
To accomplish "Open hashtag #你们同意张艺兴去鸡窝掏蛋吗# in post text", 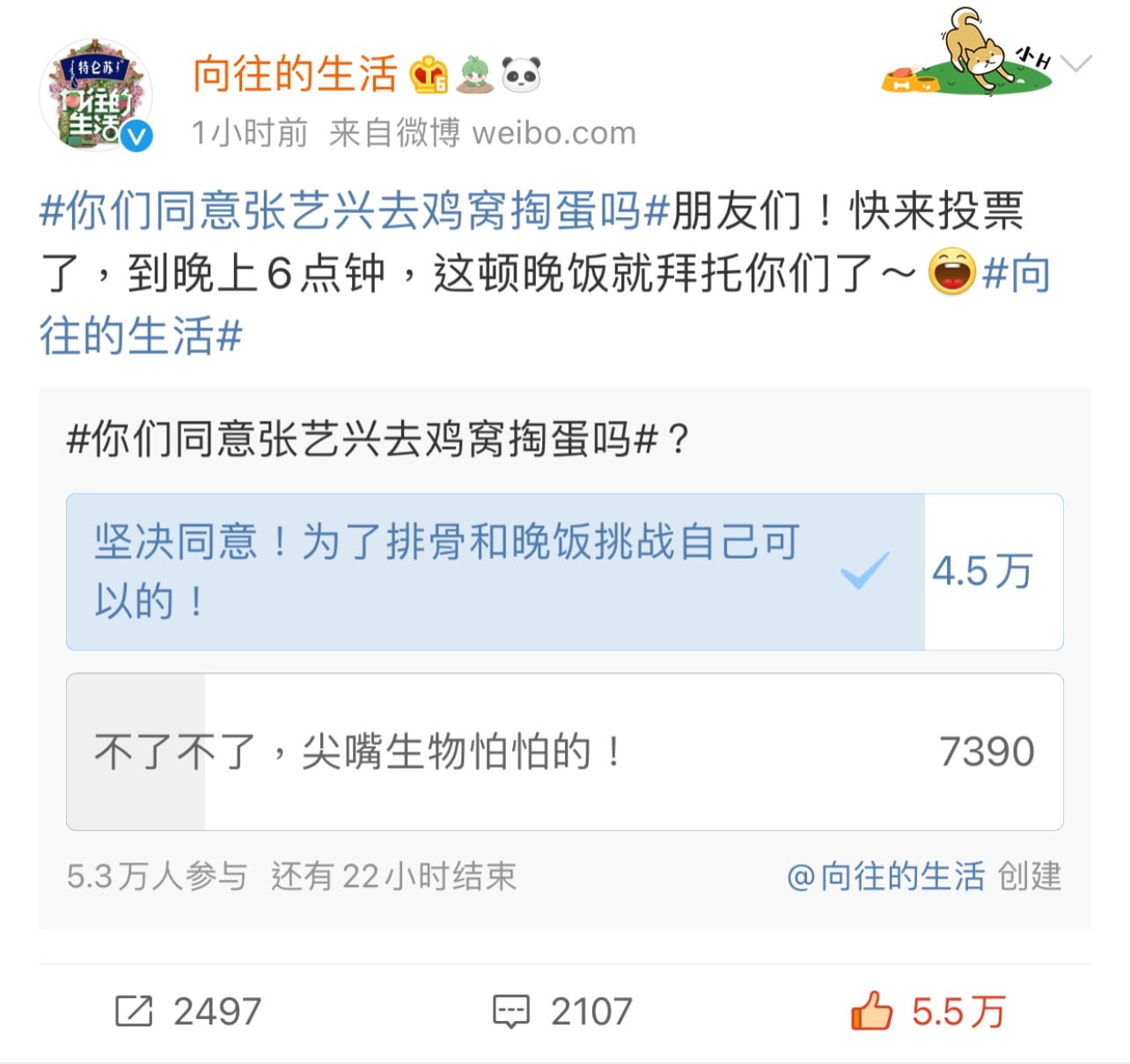I will [354, 211].
